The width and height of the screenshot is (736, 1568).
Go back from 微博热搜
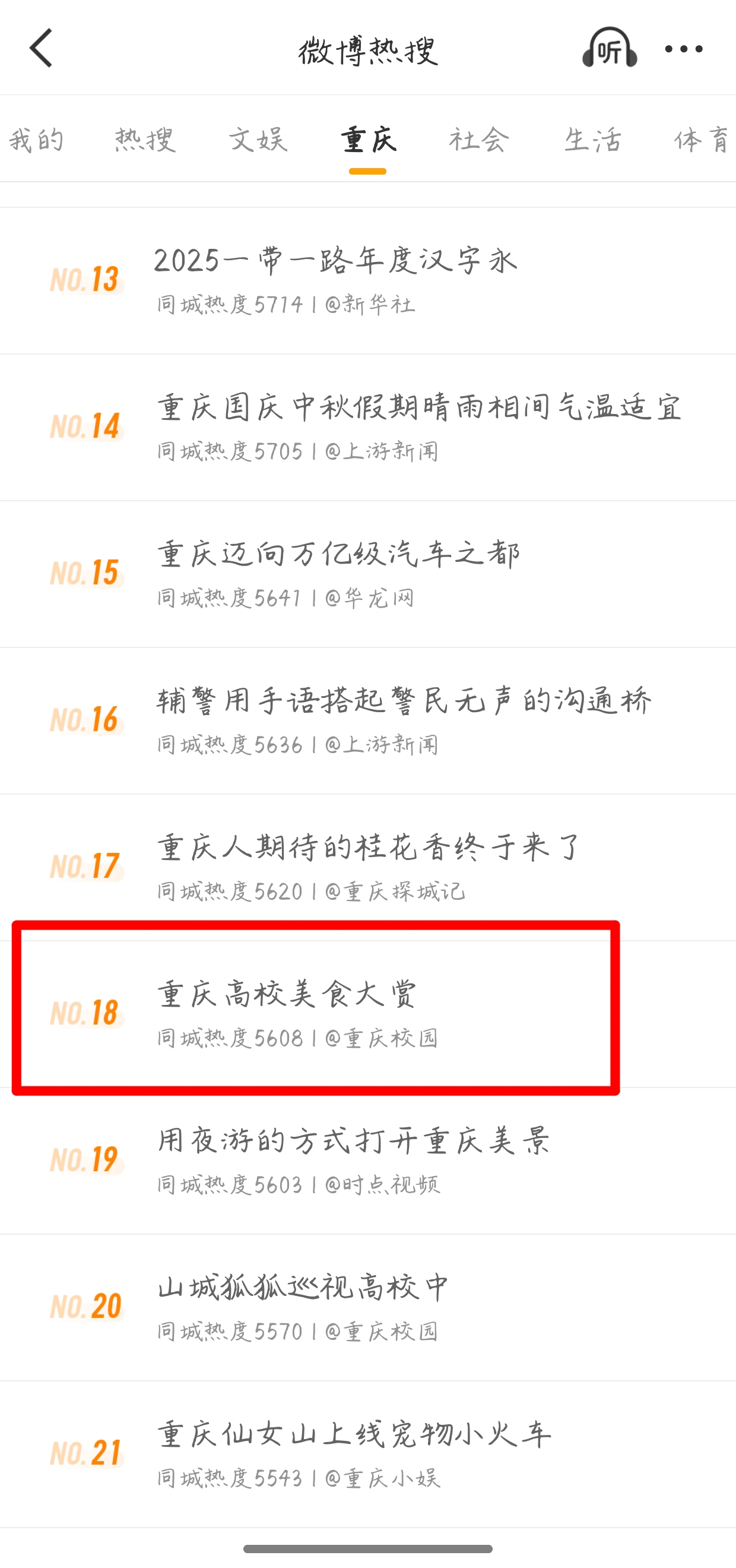42,48
